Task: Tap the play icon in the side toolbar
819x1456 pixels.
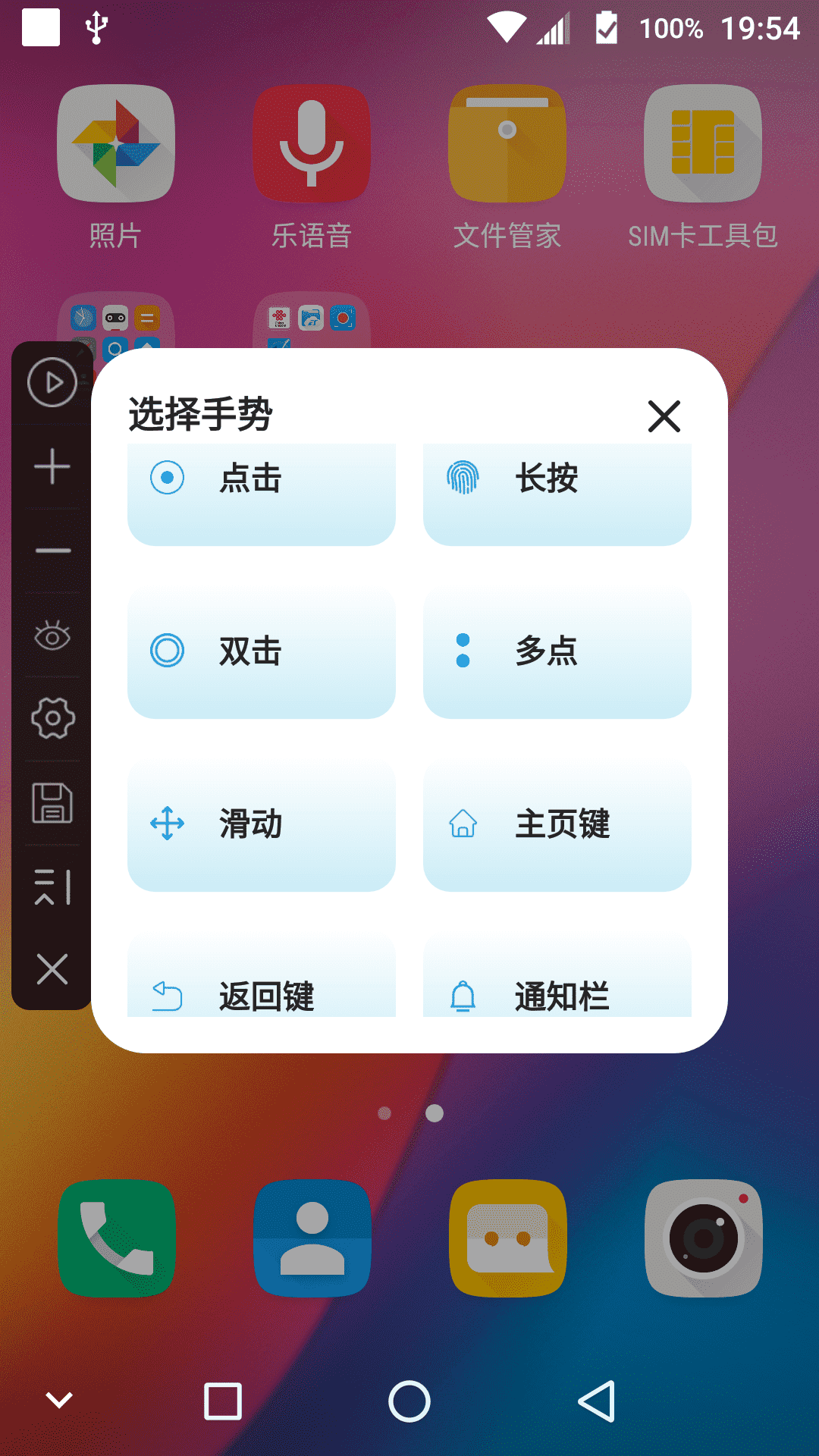Action: tap(52, 382)
